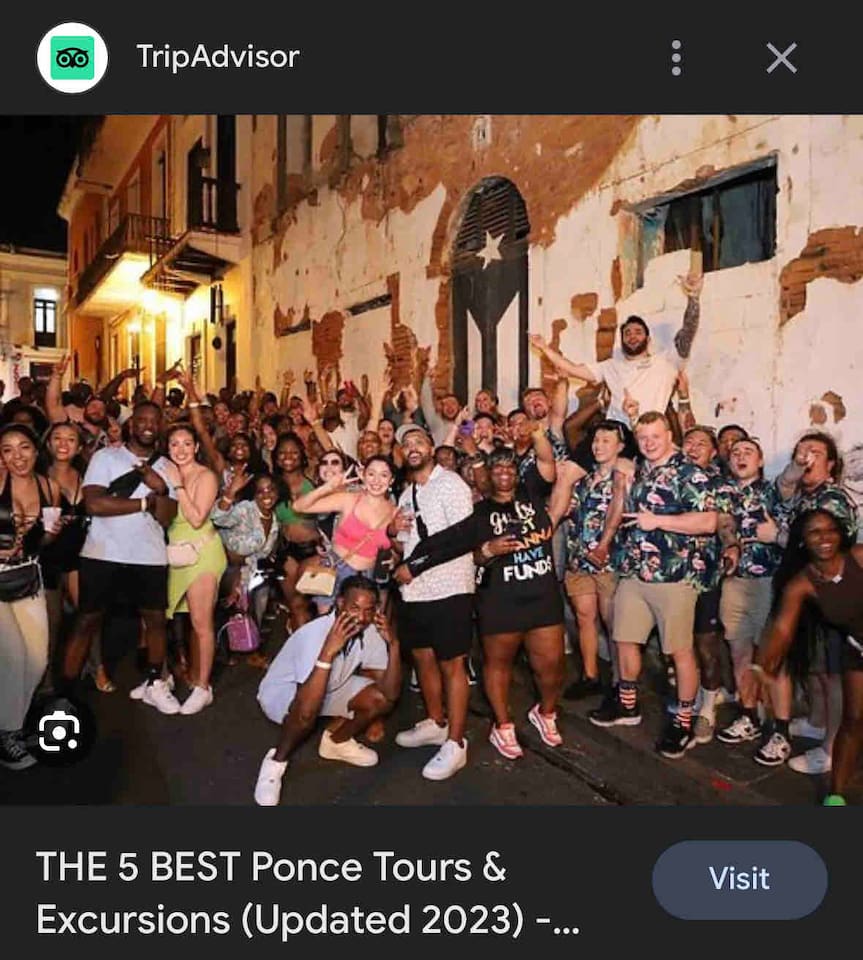Open the three-dot overflow menu

click(x=676, y=58)
